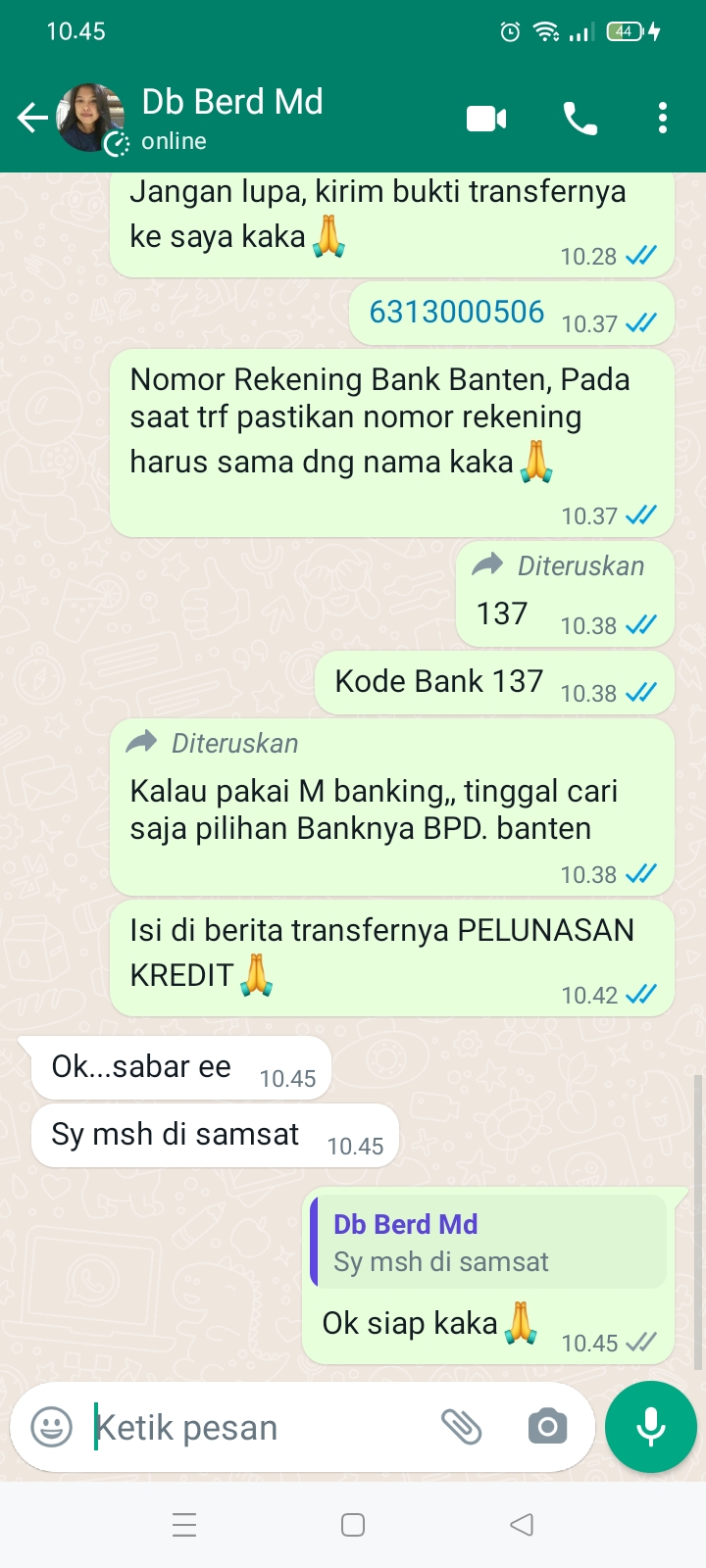Open the camera from message bar
The width and height of the screenshot is (706, 1568).
tap(547, 1427)
